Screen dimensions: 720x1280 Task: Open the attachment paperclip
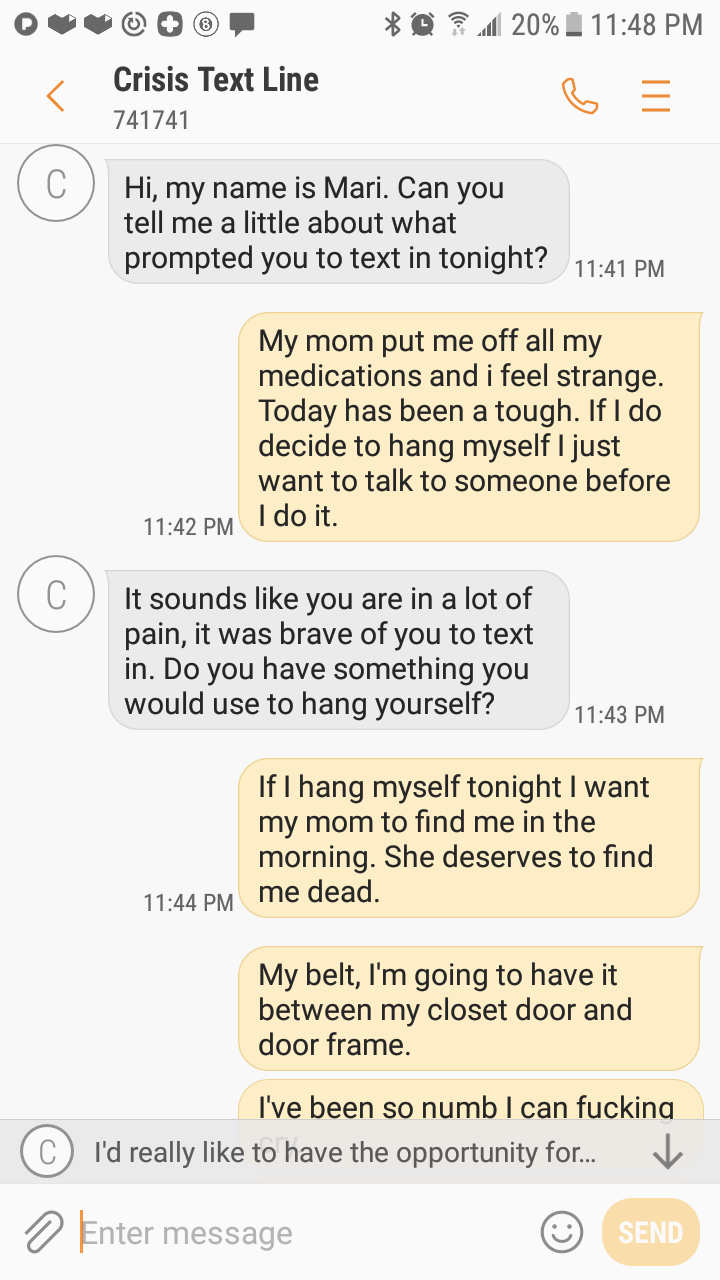coord(43,1232)
